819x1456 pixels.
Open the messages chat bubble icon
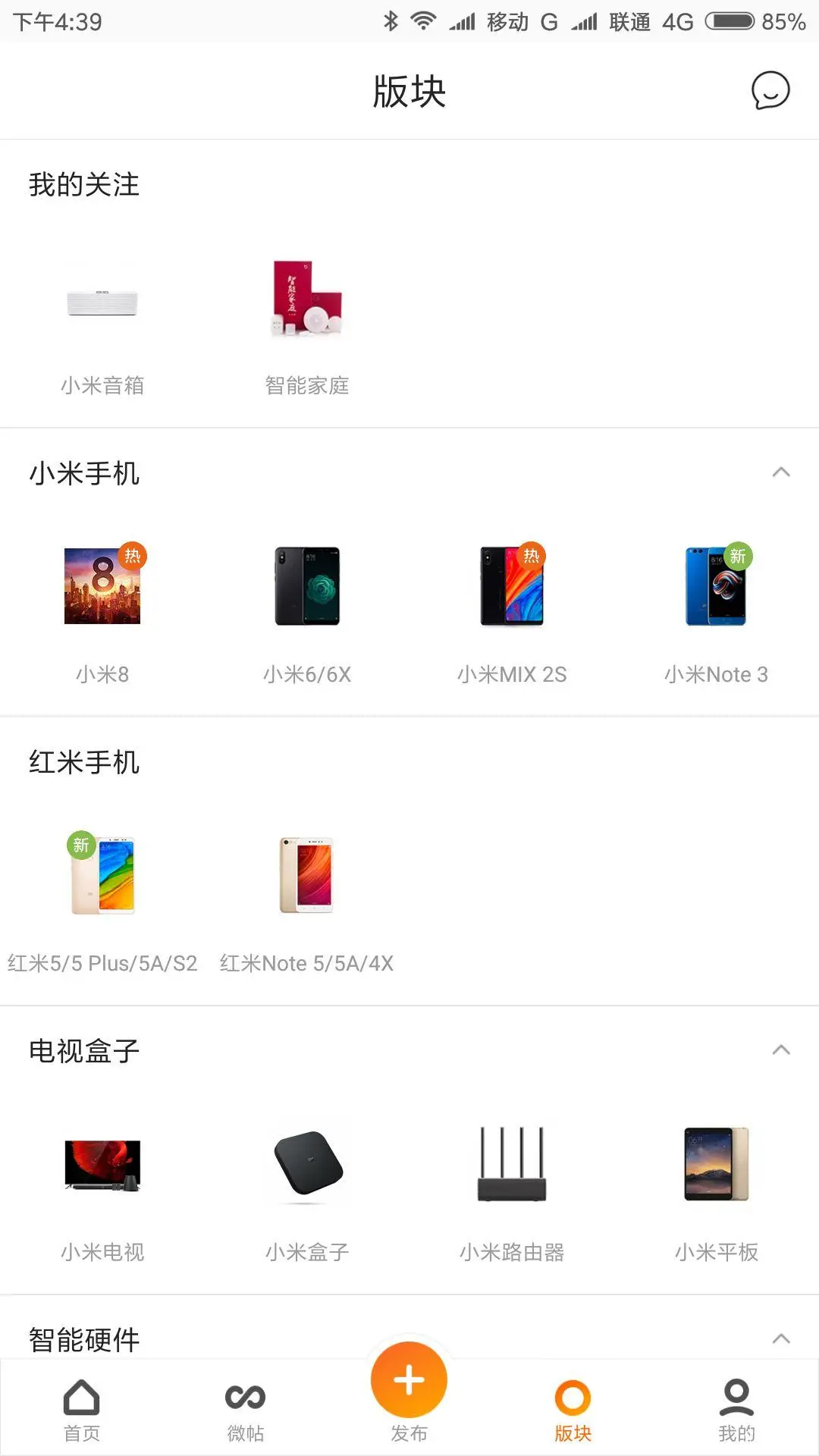[770, 91]
